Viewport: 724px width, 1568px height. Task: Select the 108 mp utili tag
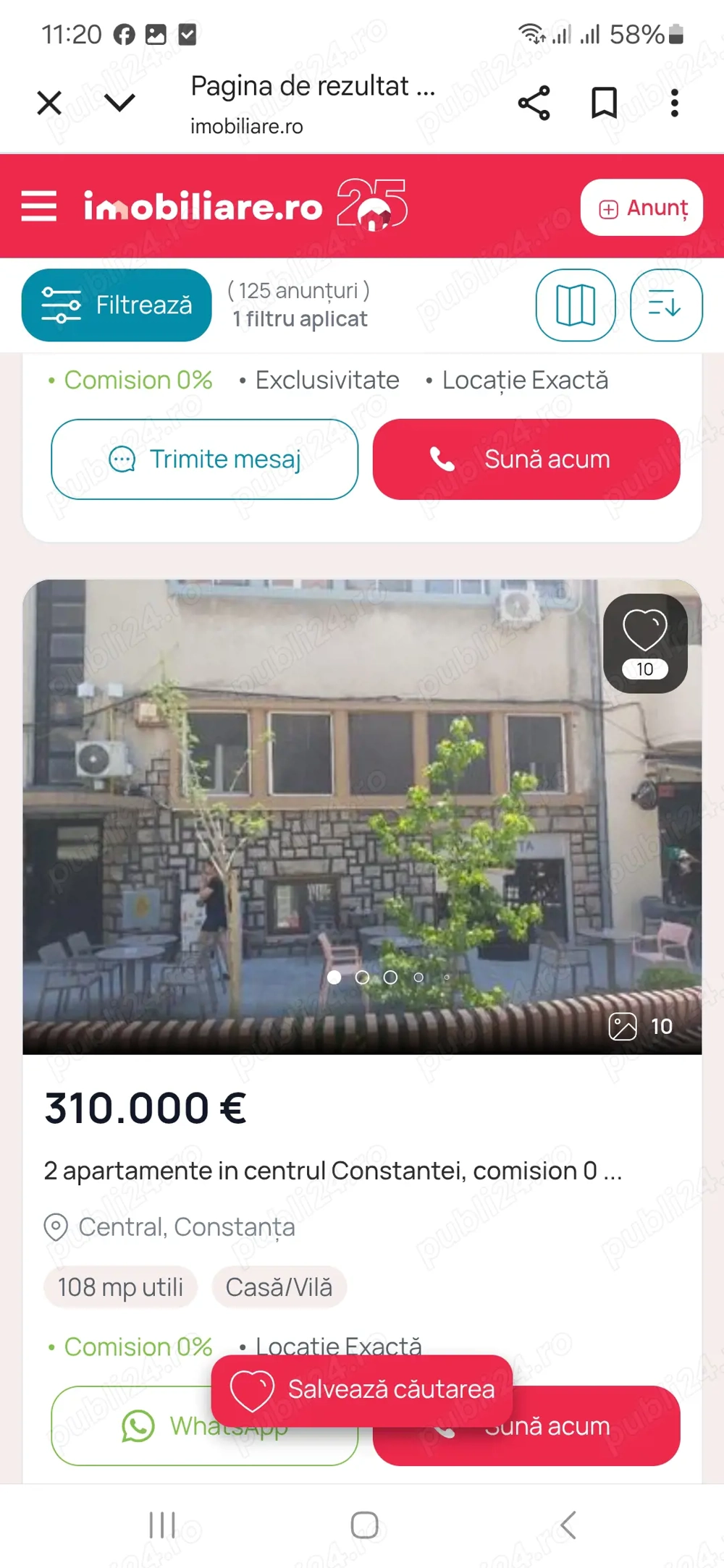pyautogui.click(x=120, y=1287)
